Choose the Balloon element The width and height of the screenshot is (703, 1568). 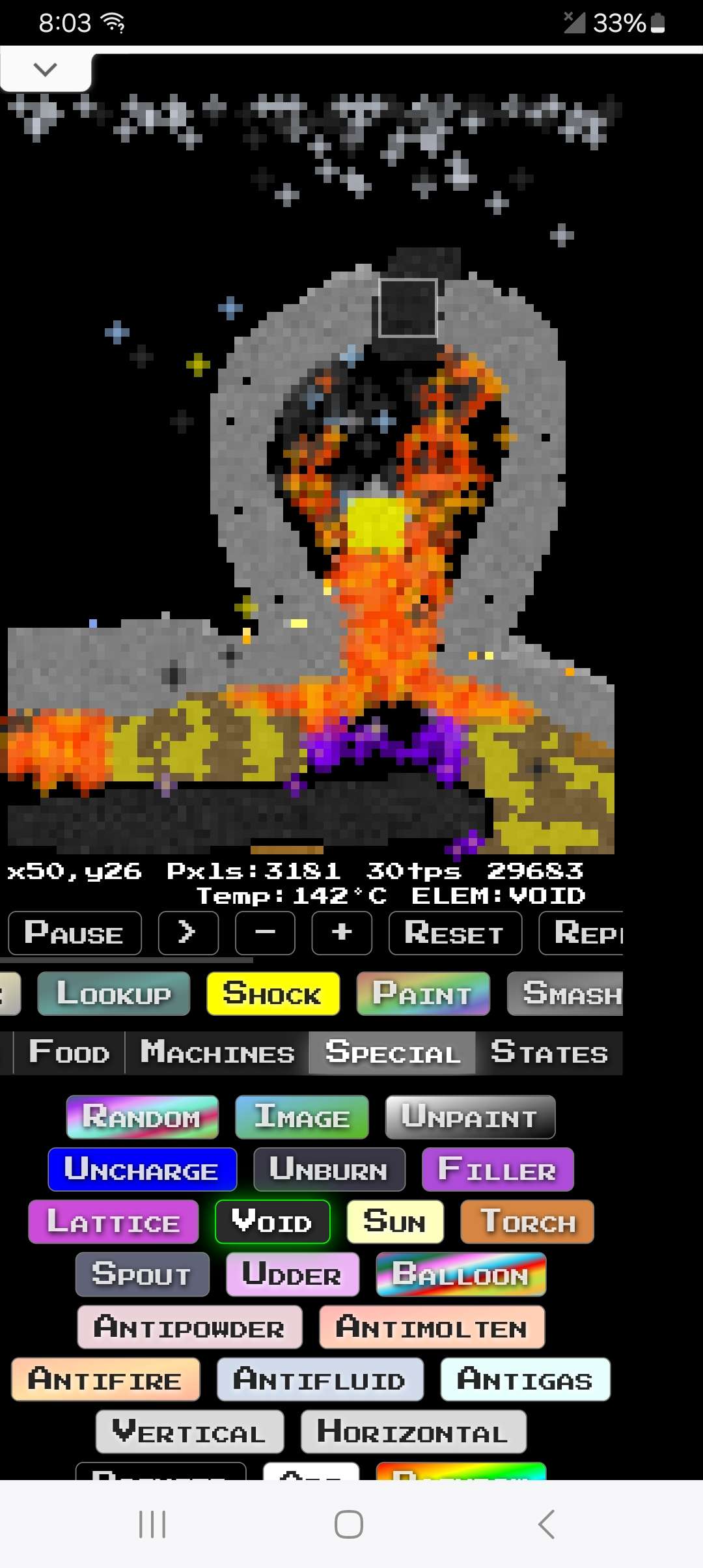point(461,1274)
